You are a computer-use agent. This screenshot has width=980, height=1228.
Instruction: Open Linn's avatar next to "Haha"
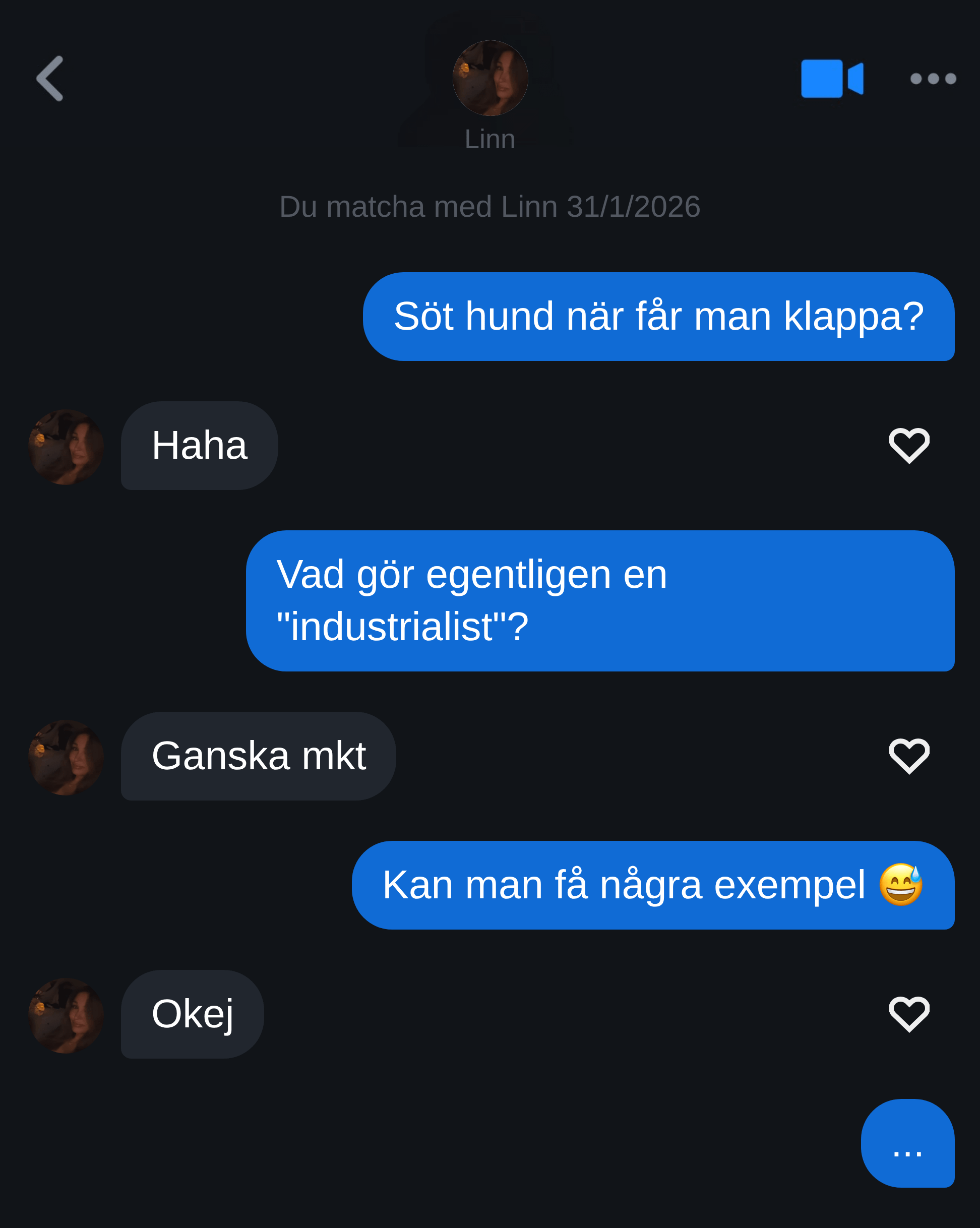click(66, 447)
